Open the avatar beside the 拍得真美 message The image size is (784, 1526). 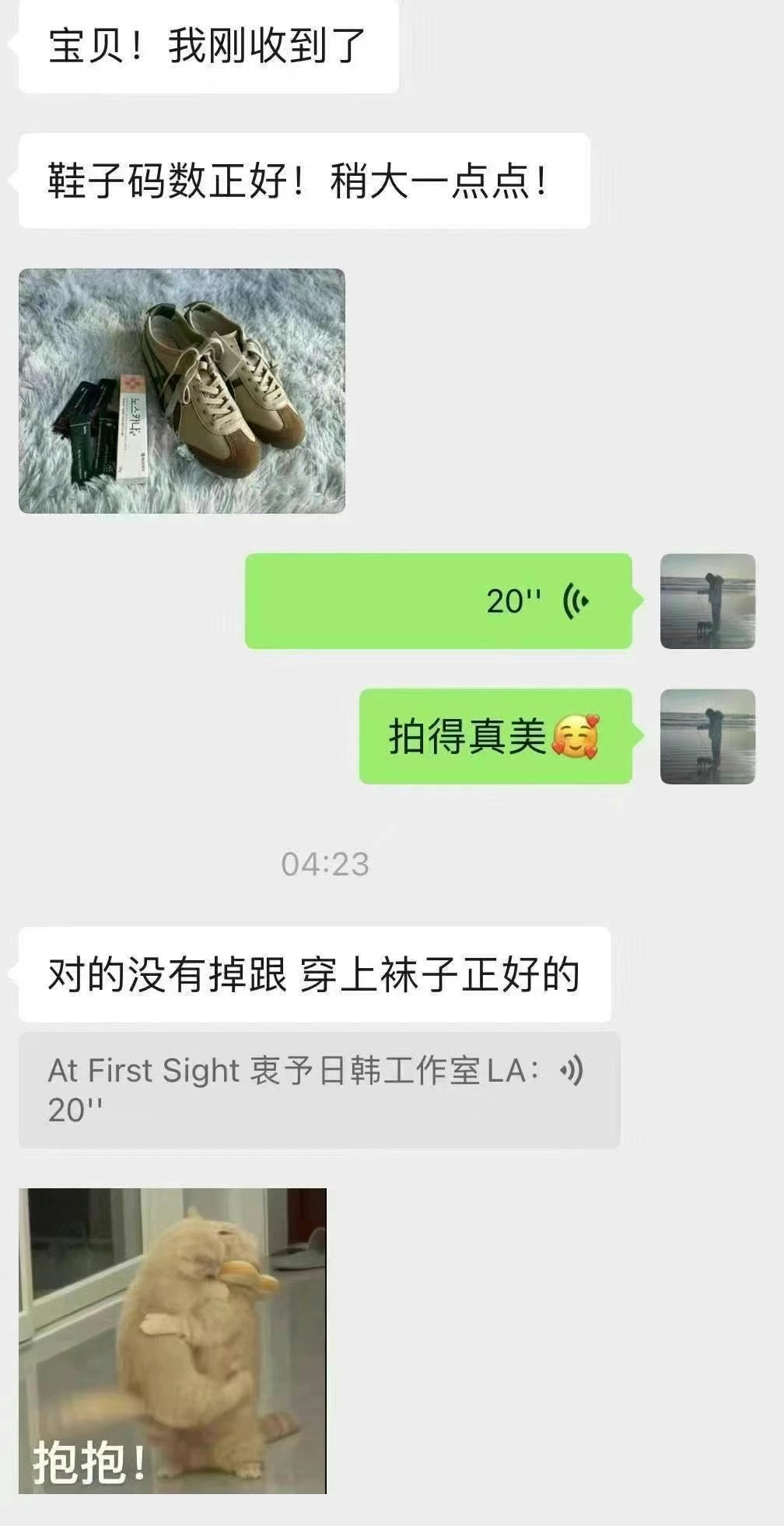(x=707, y=736)
